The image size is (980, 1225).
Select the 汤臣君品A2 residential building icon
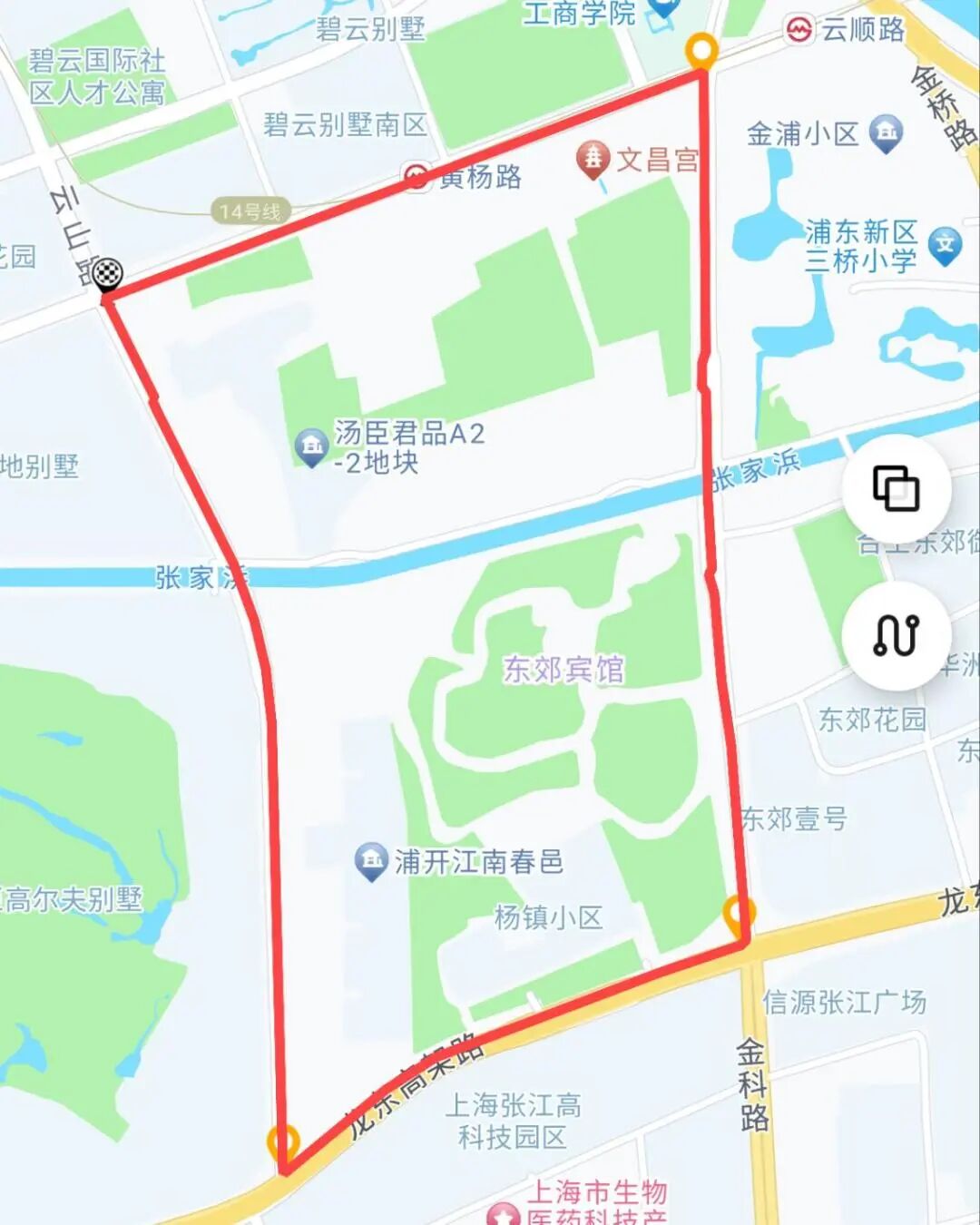(311, 444)
